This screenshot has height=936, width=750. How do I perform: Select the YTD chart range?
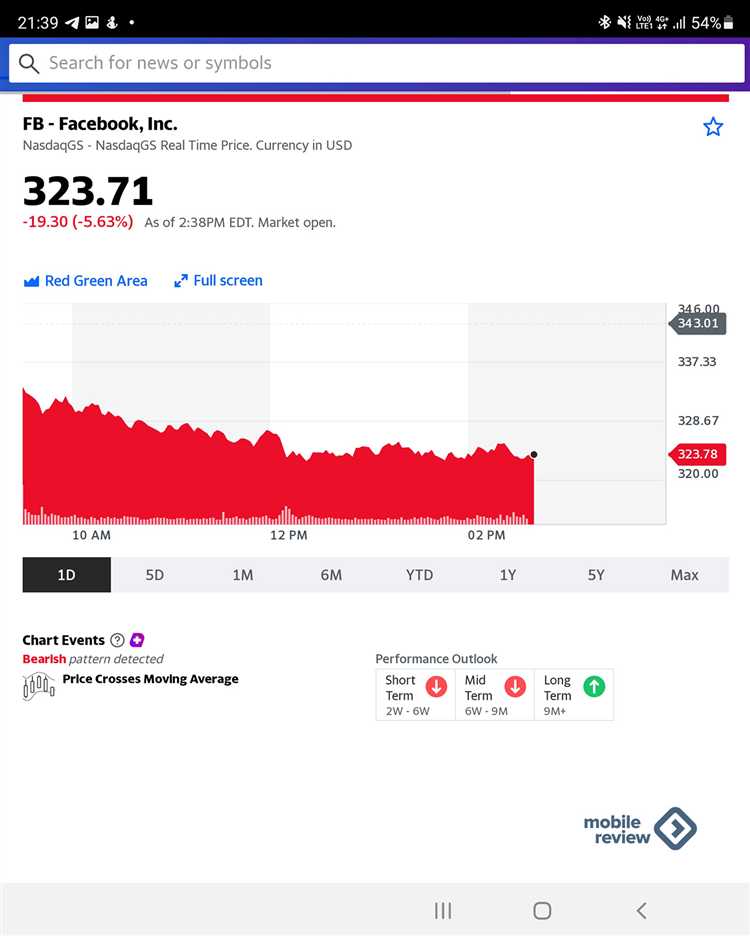pyautogui.click(x=419, y=575)
